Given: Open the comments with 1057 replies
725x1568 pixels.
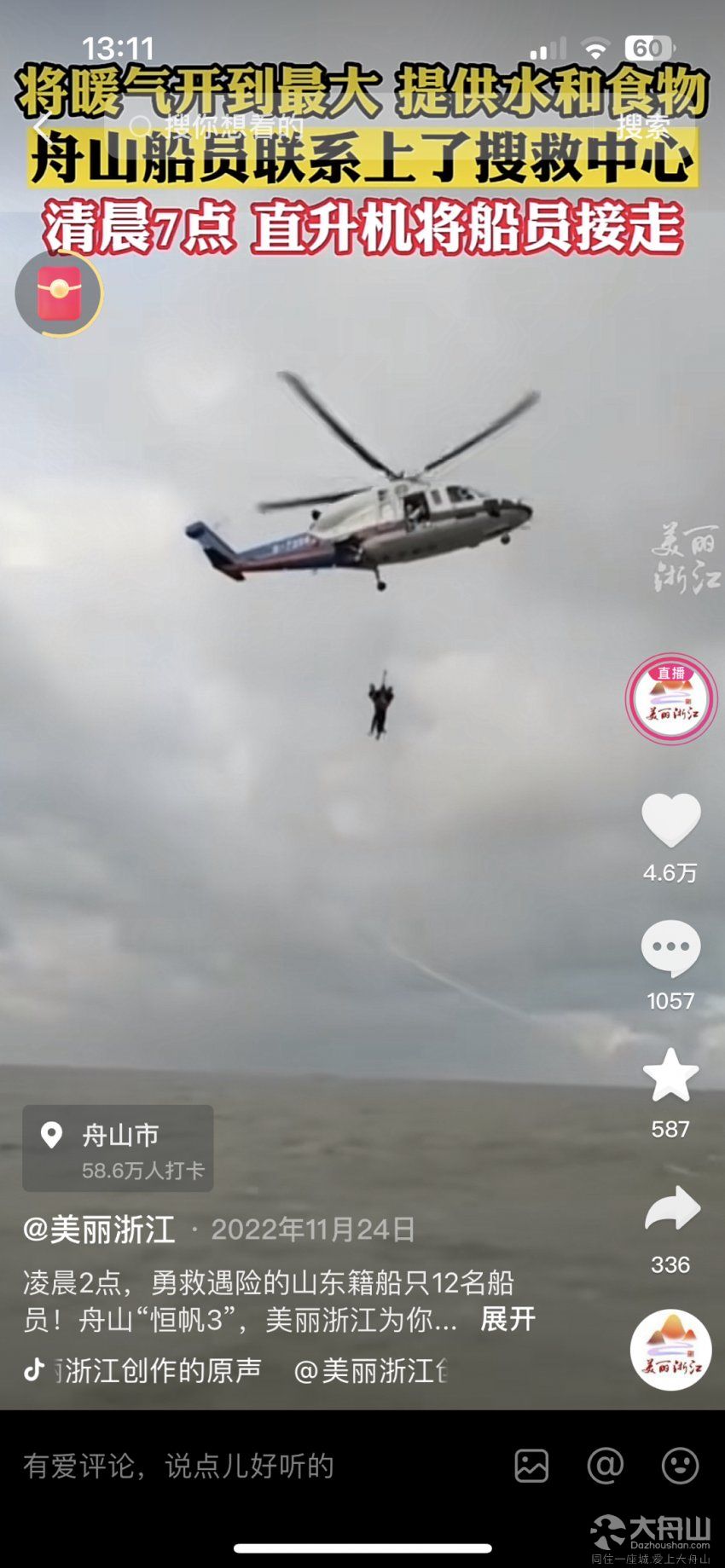Looking at the screenshot, I should [670, 948].
